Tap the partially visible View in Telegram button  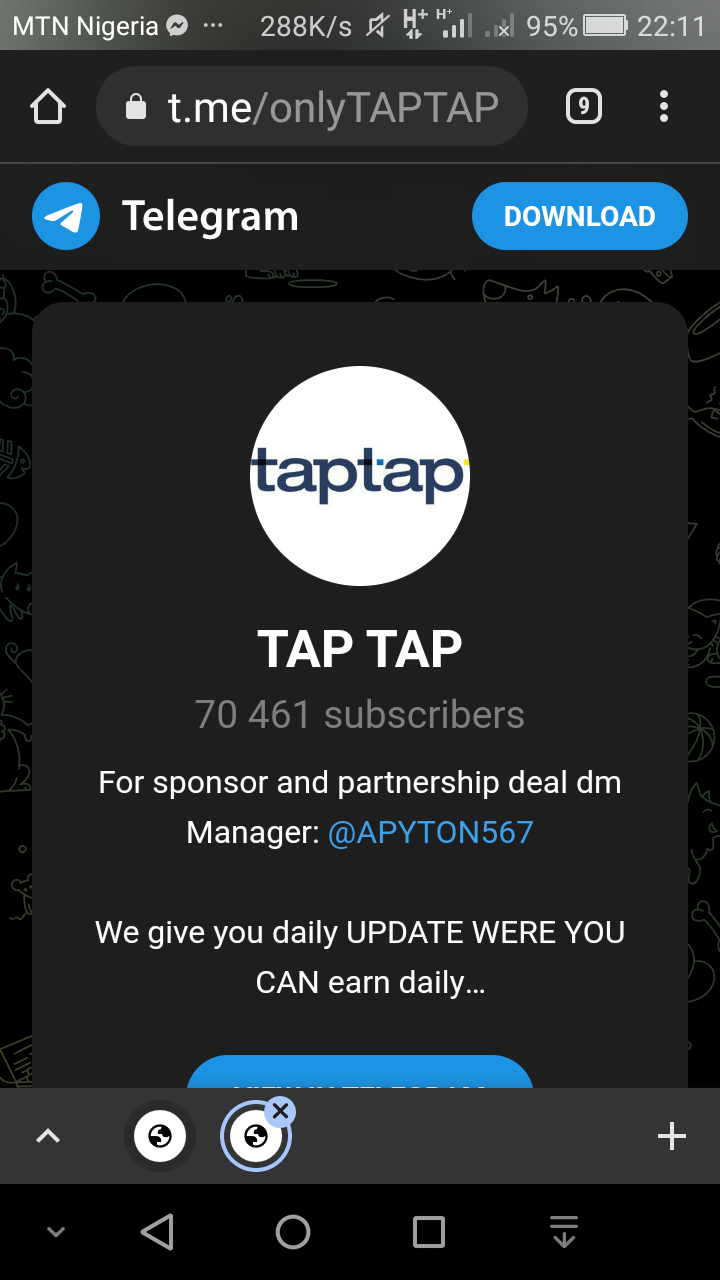coord(360,1073)
